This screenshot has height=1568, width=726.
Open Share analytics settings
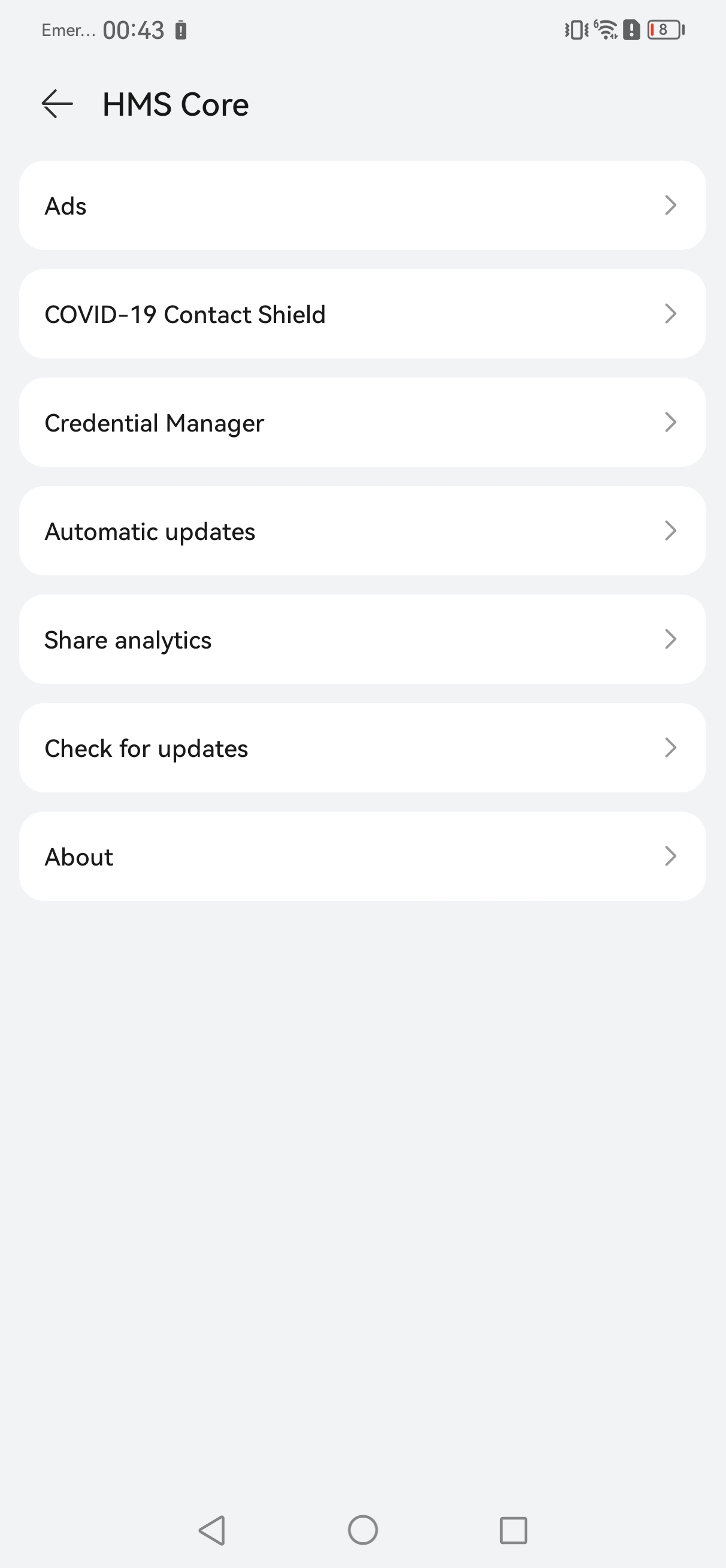[x=362, y=639]
